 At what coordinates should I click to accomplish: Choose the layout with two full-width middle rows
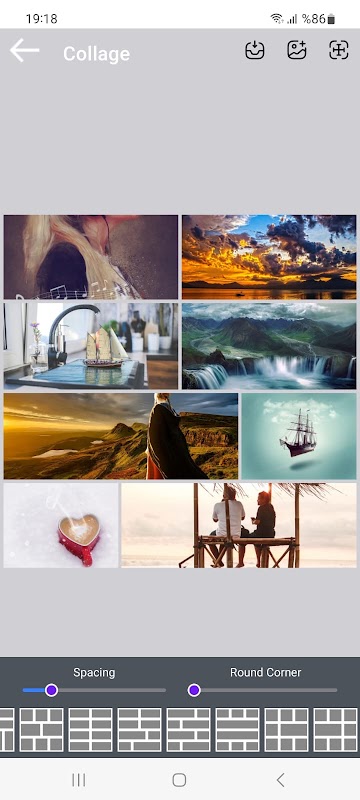pyautogui.click(x=238, y=730)
